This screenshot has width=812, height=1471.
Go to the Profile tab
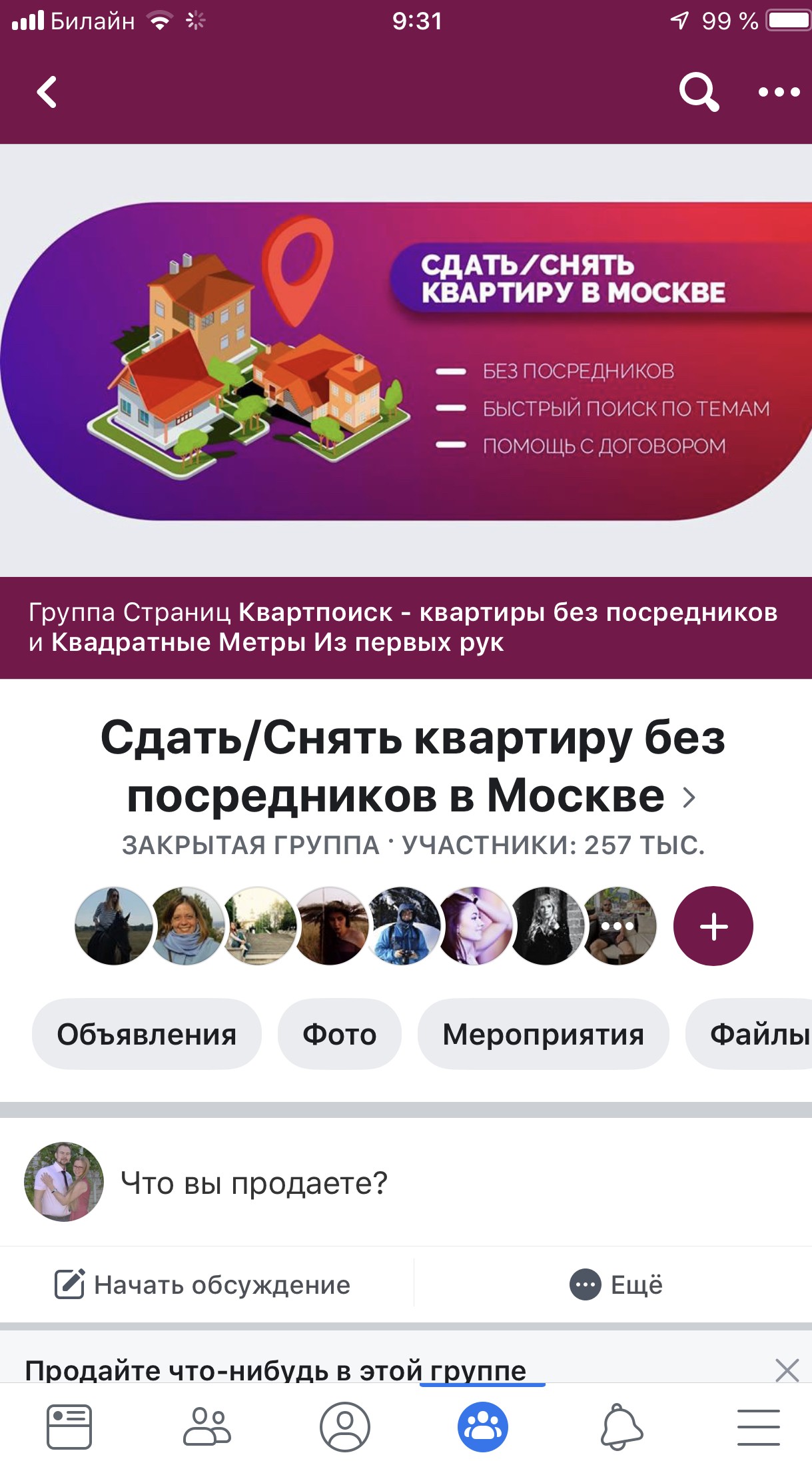pos(344,1427)
